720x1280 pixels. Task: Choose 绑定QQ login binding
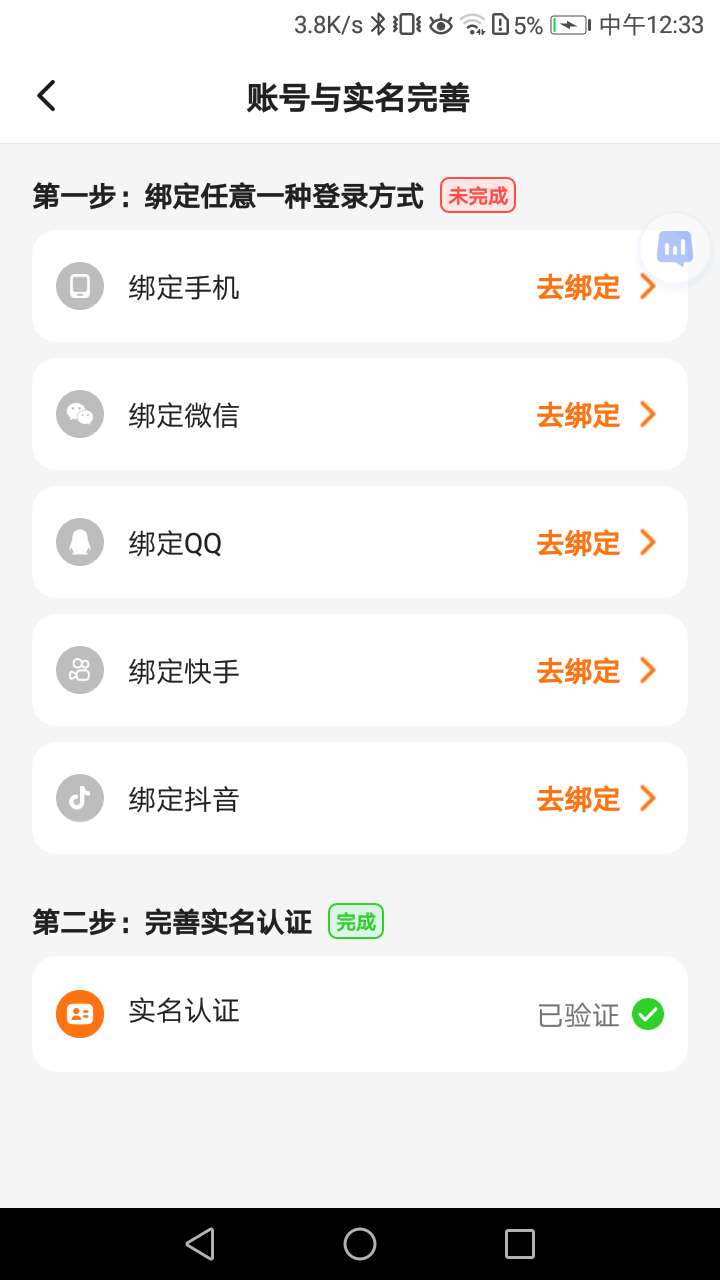tap(360, 543)
